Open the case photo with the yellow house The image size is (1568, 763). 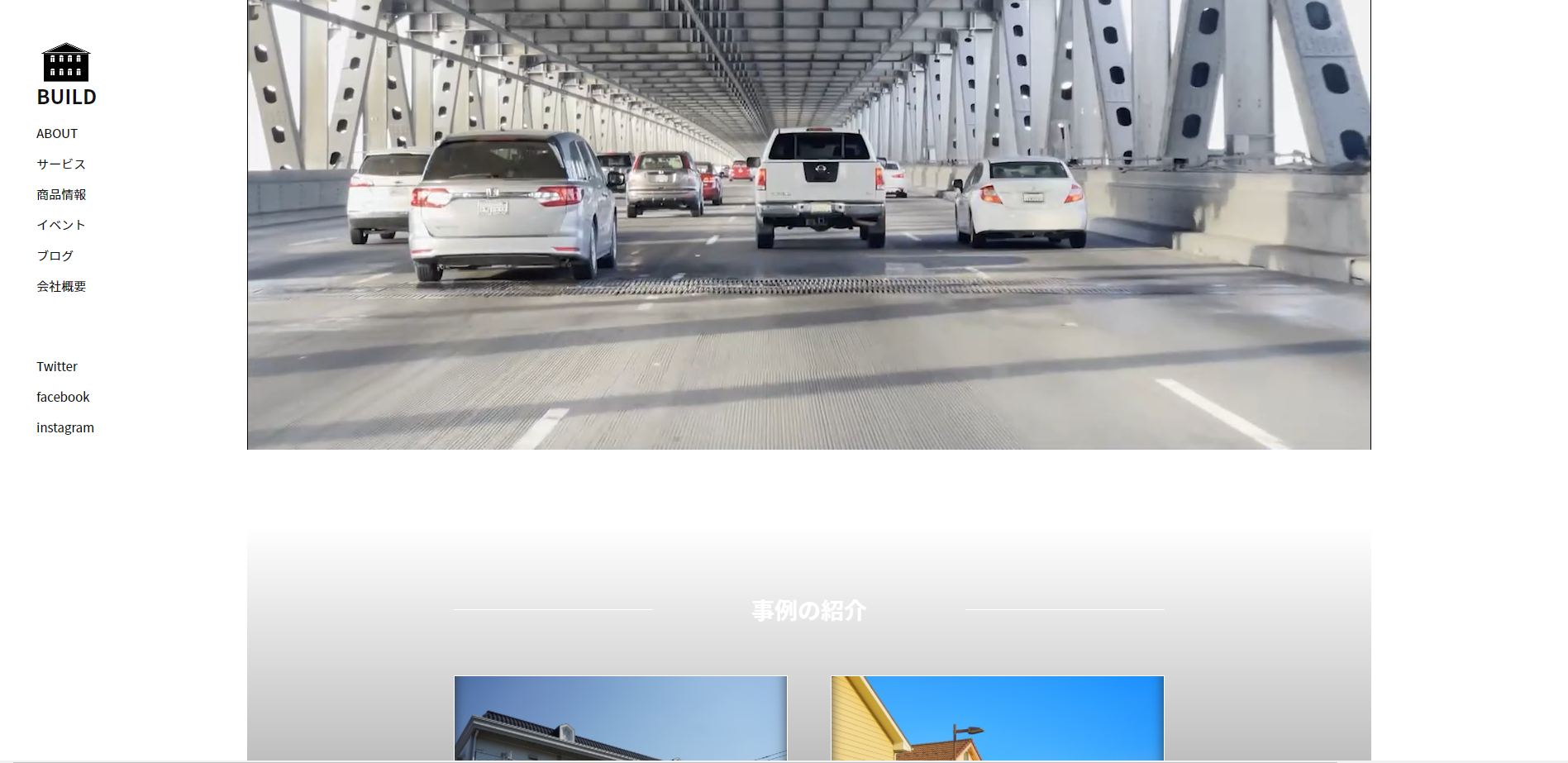[x=997, y=718]
